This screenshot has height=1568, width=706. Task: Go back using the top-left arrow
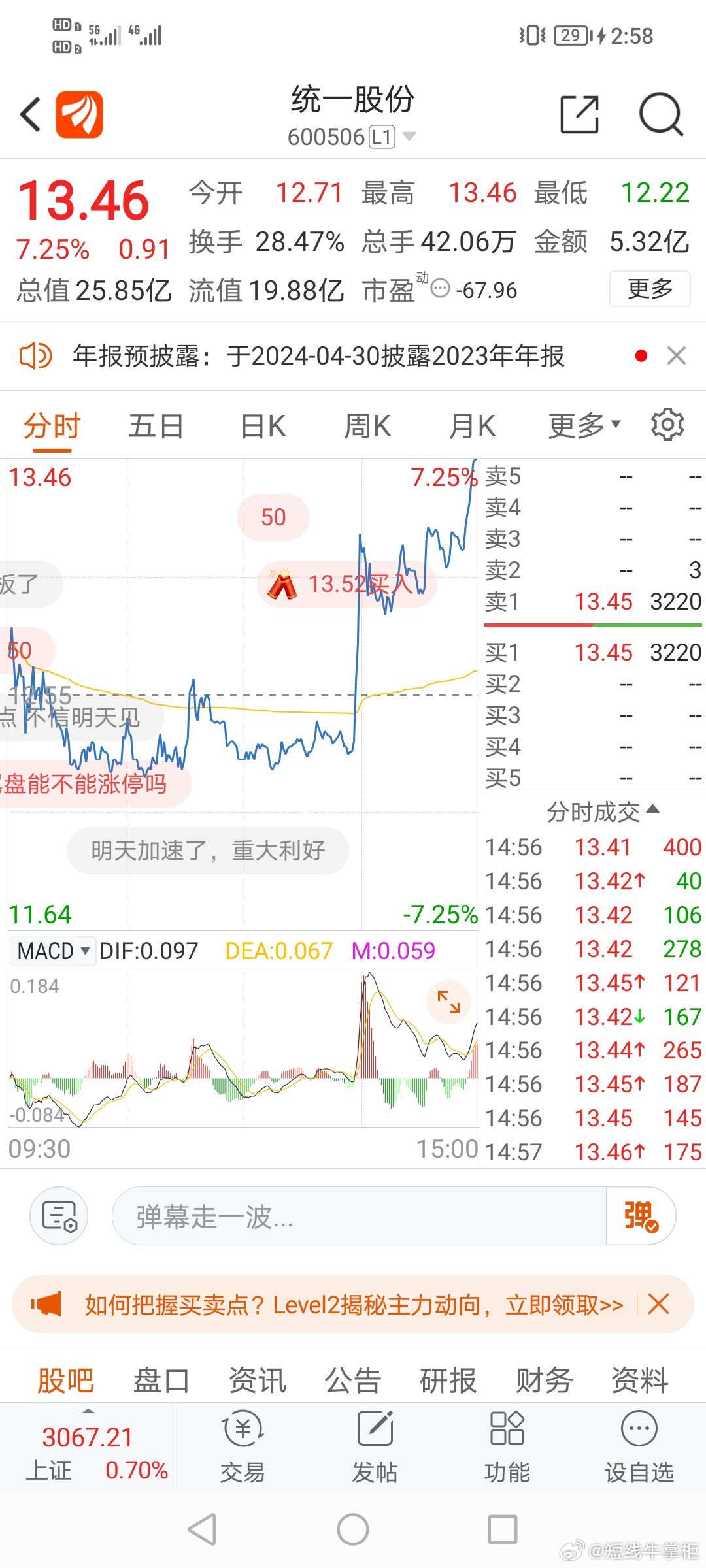pos(31,114)
